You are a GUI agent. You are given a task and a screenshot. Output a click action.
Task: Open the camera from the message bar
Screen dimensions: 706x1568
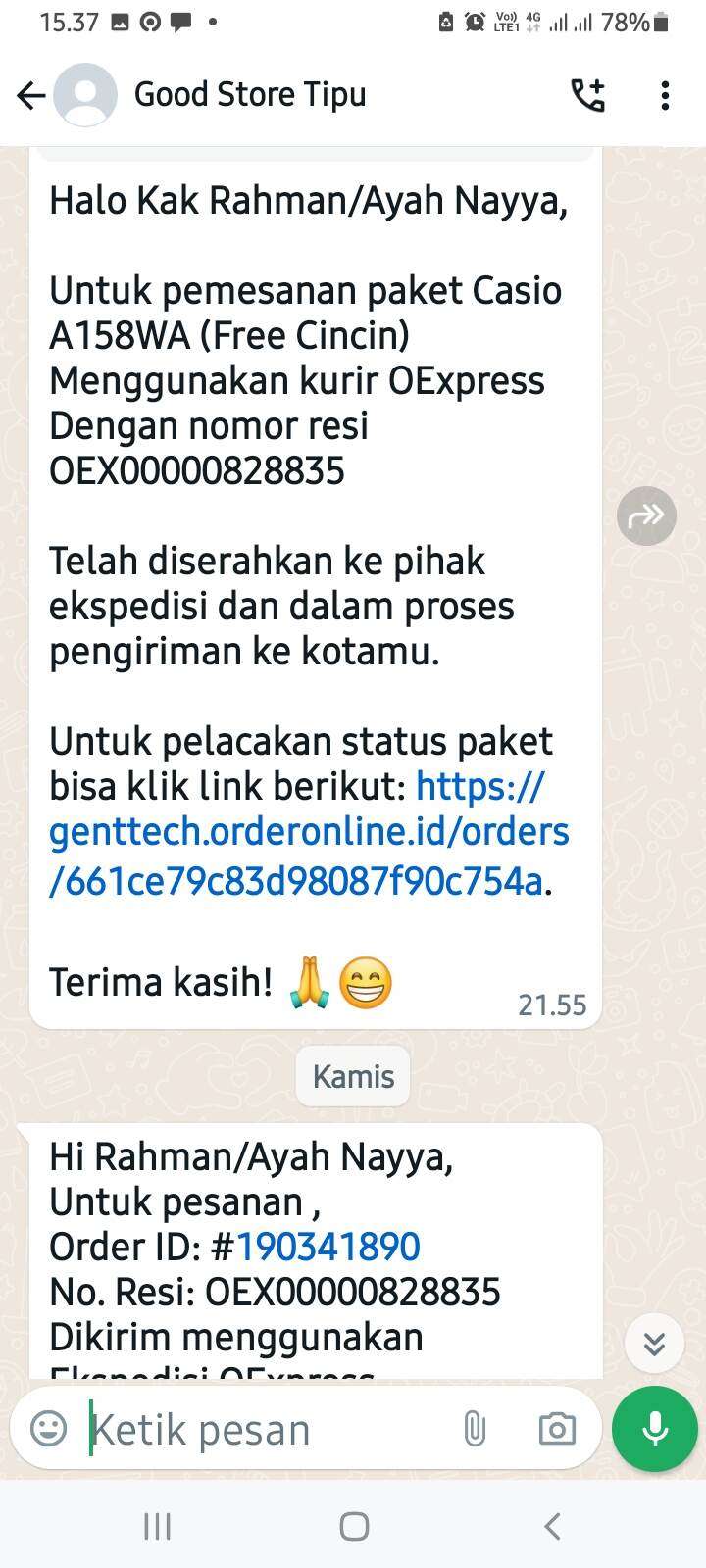[557, 1430]
